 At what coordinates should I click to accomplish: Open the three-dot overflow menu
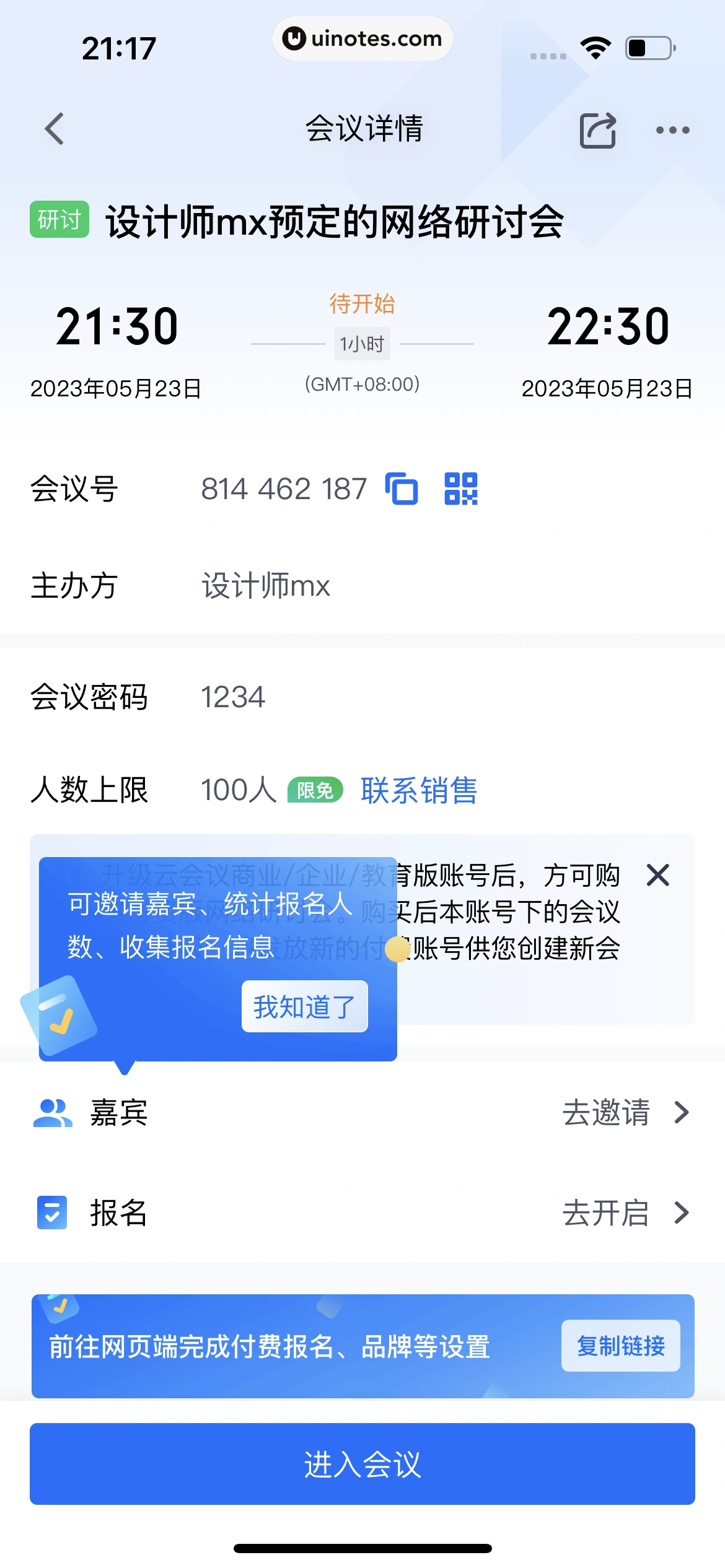coord(672,130)
